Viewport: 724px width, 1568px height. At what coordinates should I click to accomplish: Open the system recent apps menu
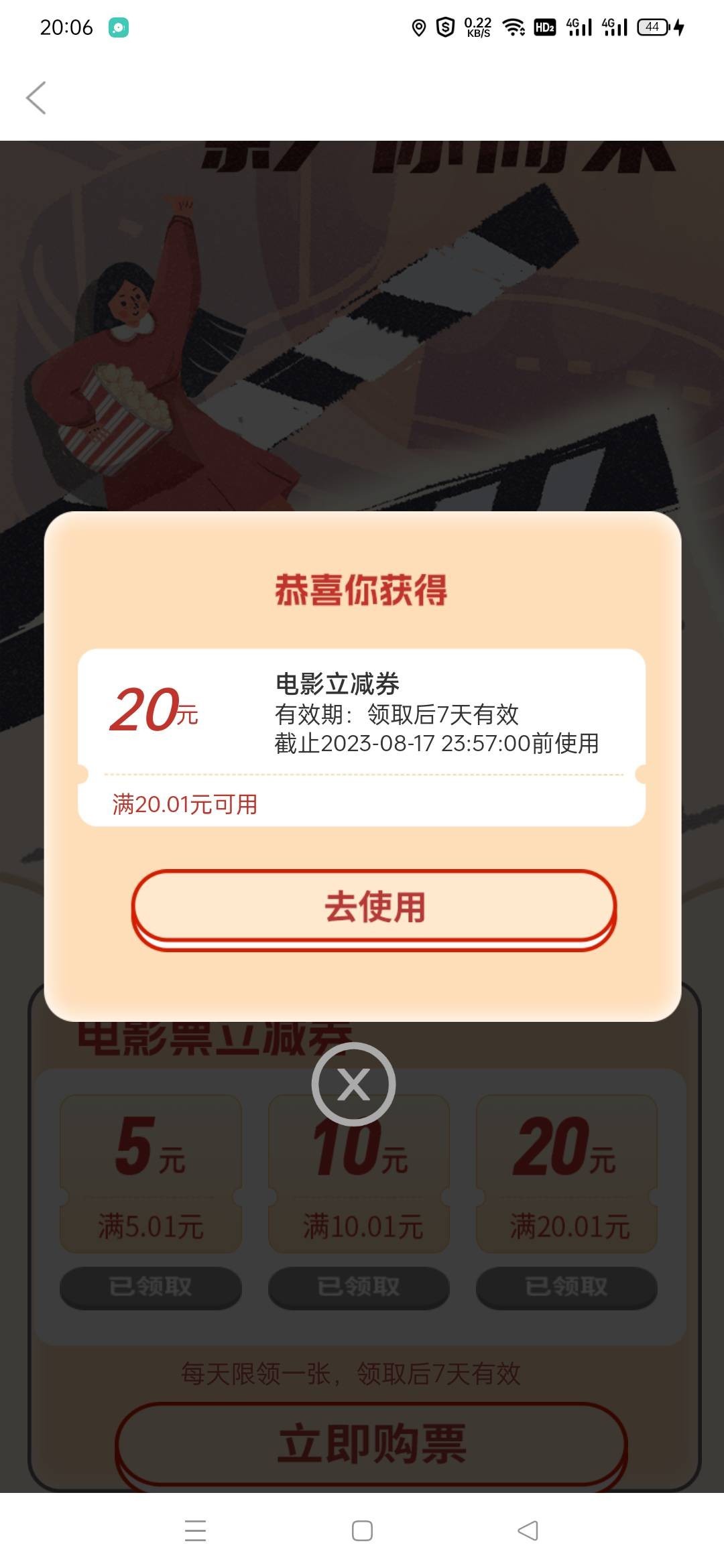click(x=195, y=1530)
